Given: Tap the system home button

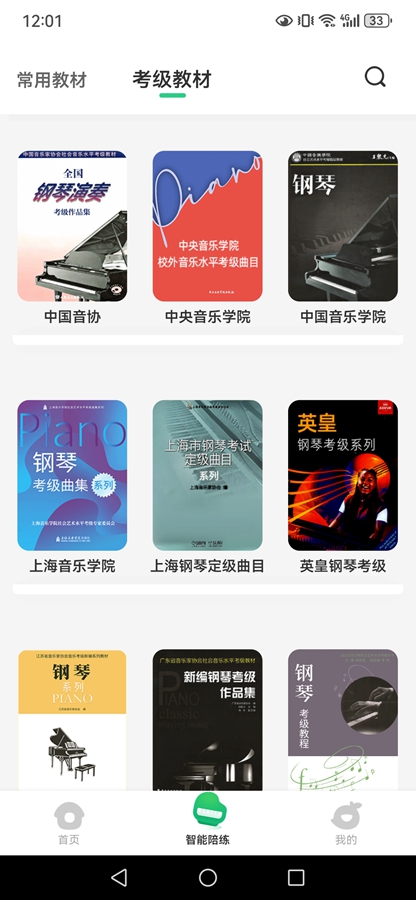Looking at the screenshot, I should pos(208,877).
